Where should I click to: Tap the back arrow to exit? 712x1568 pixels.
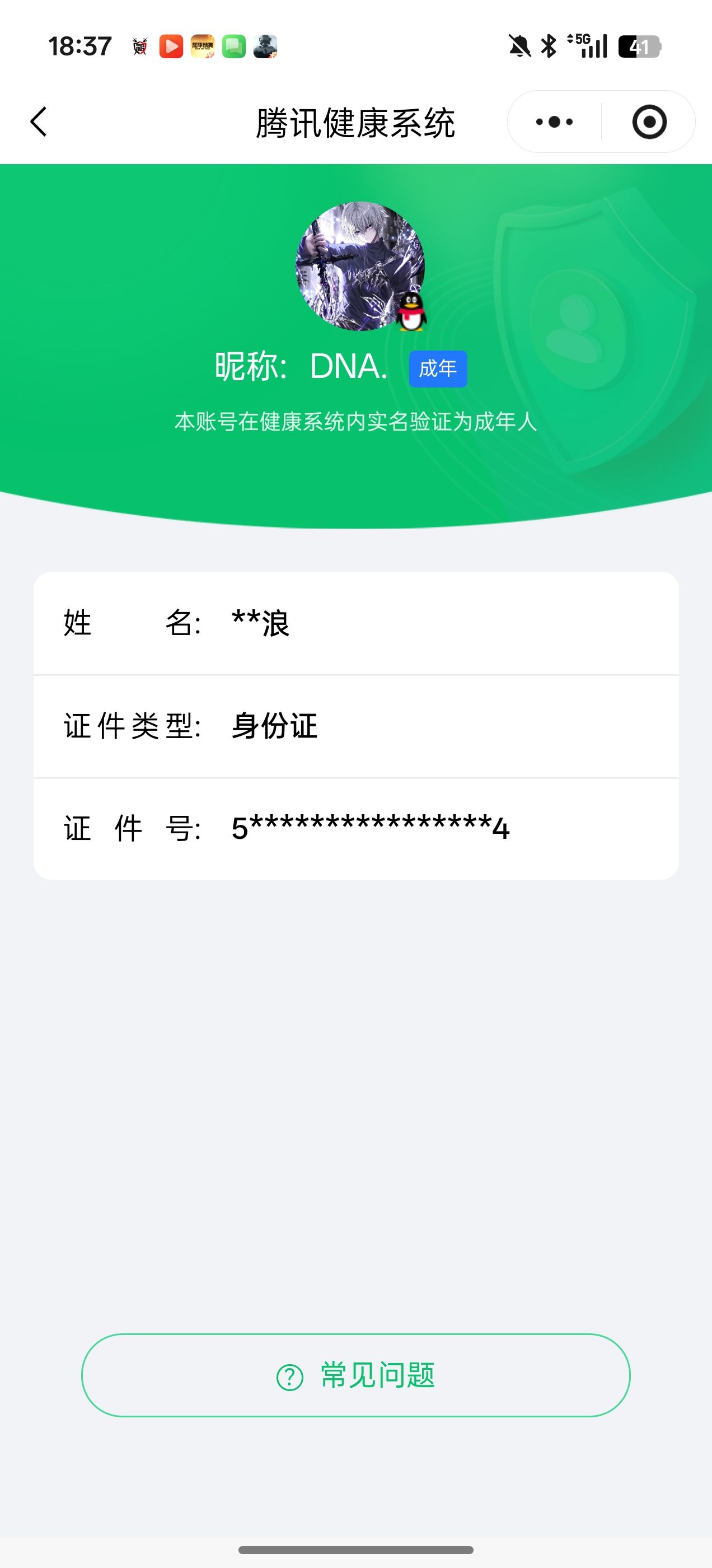38,121
